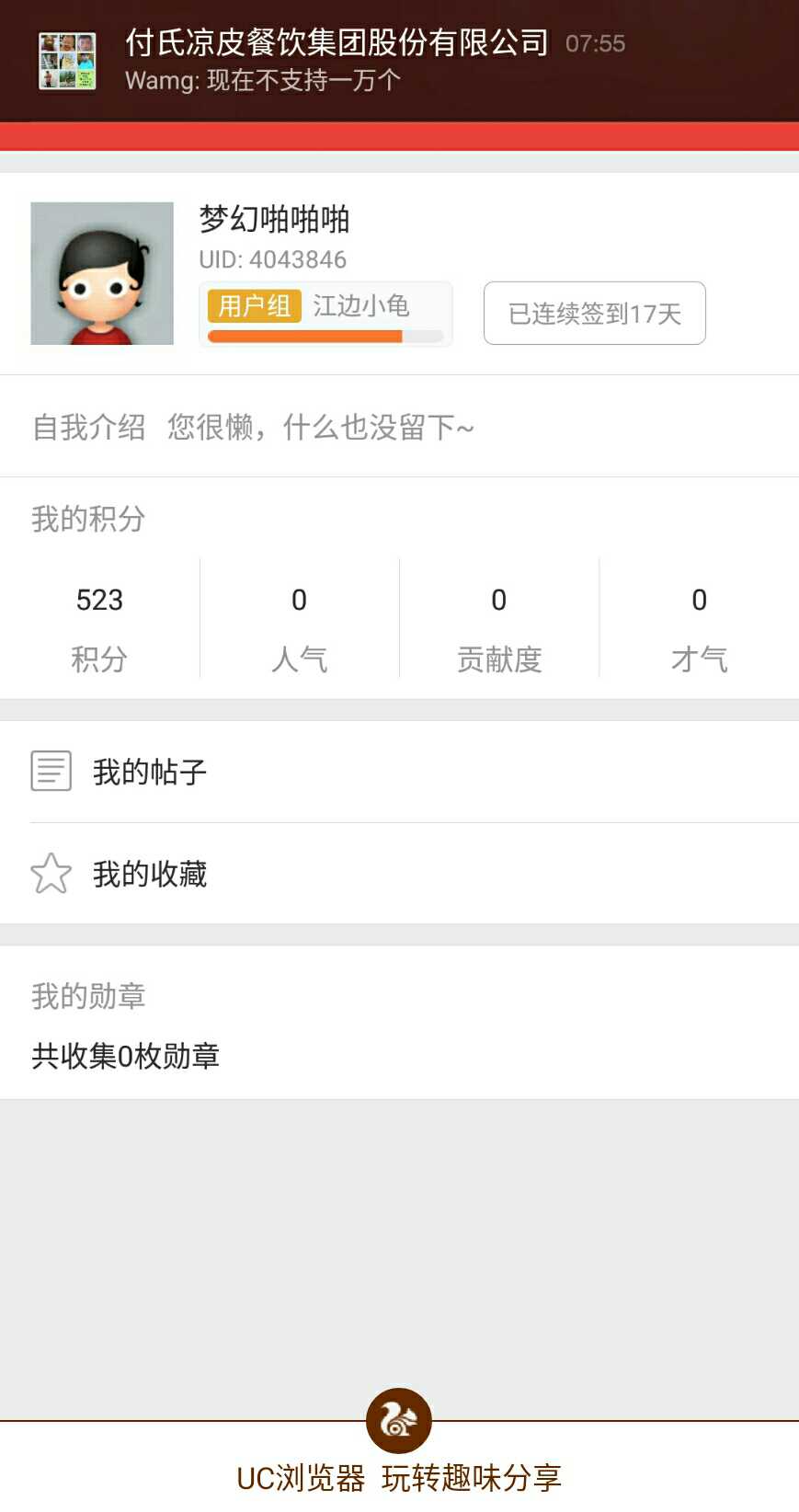Viewport: 799px width, 1512px height.
Task: Edit the 自我介绍 self-introduction row
Action: pos(399,427)
